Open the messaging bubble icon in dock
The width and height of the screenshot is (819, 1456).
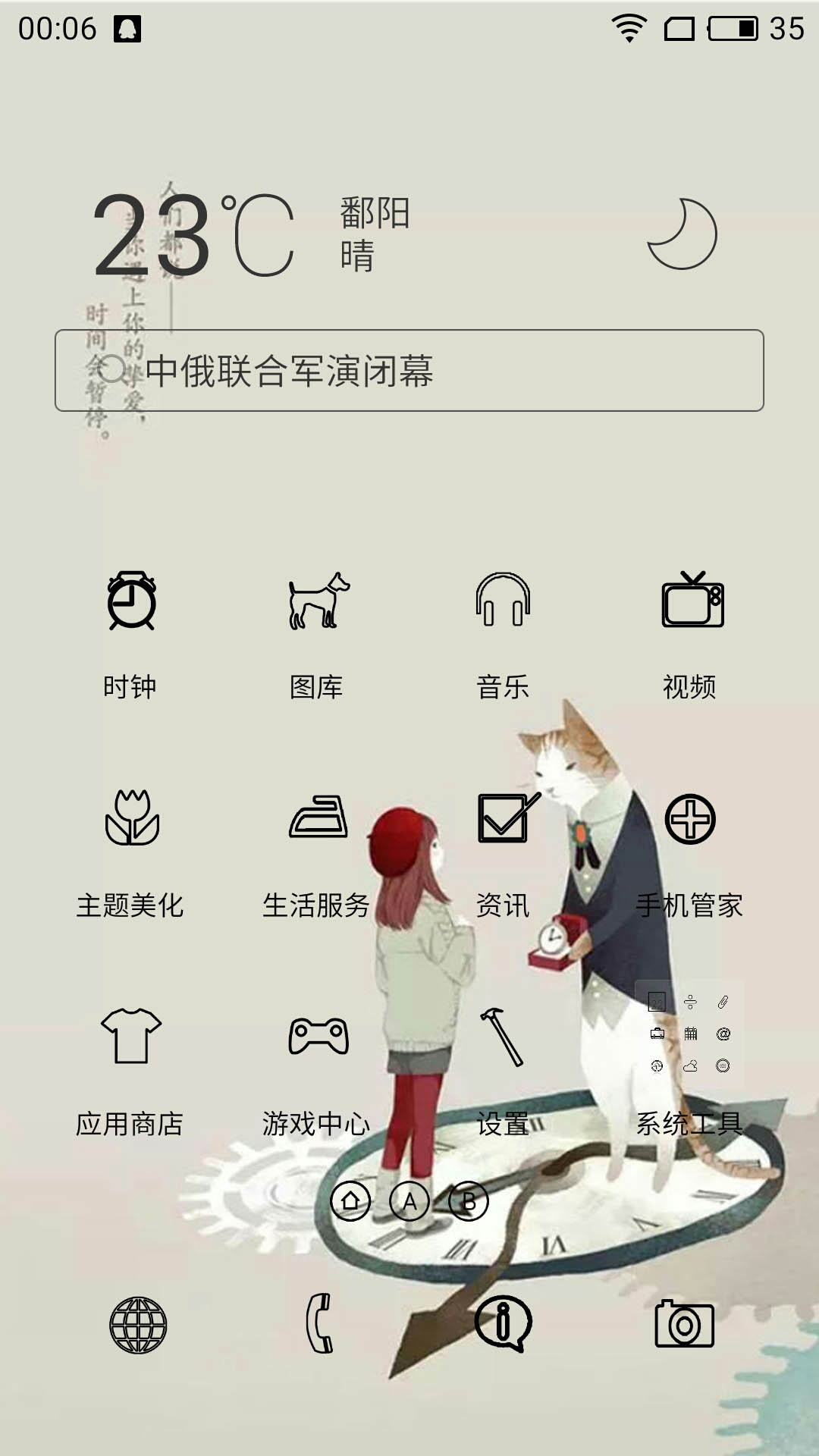(x=503, y=1324)
